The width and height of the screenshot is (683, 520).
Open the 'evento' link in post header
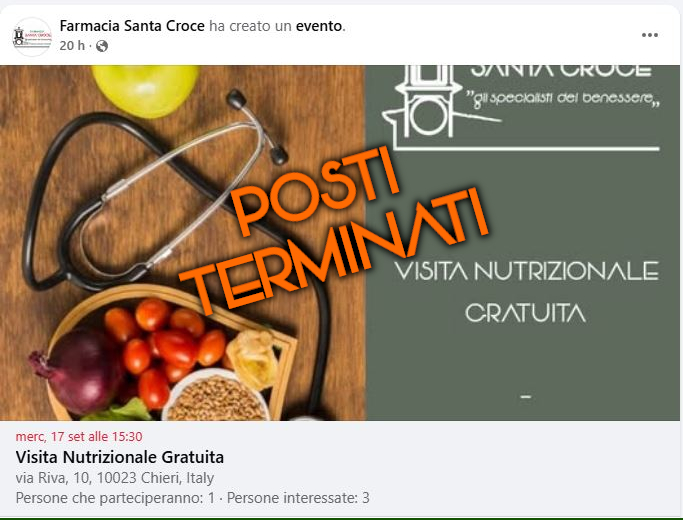tap(319, 26)
